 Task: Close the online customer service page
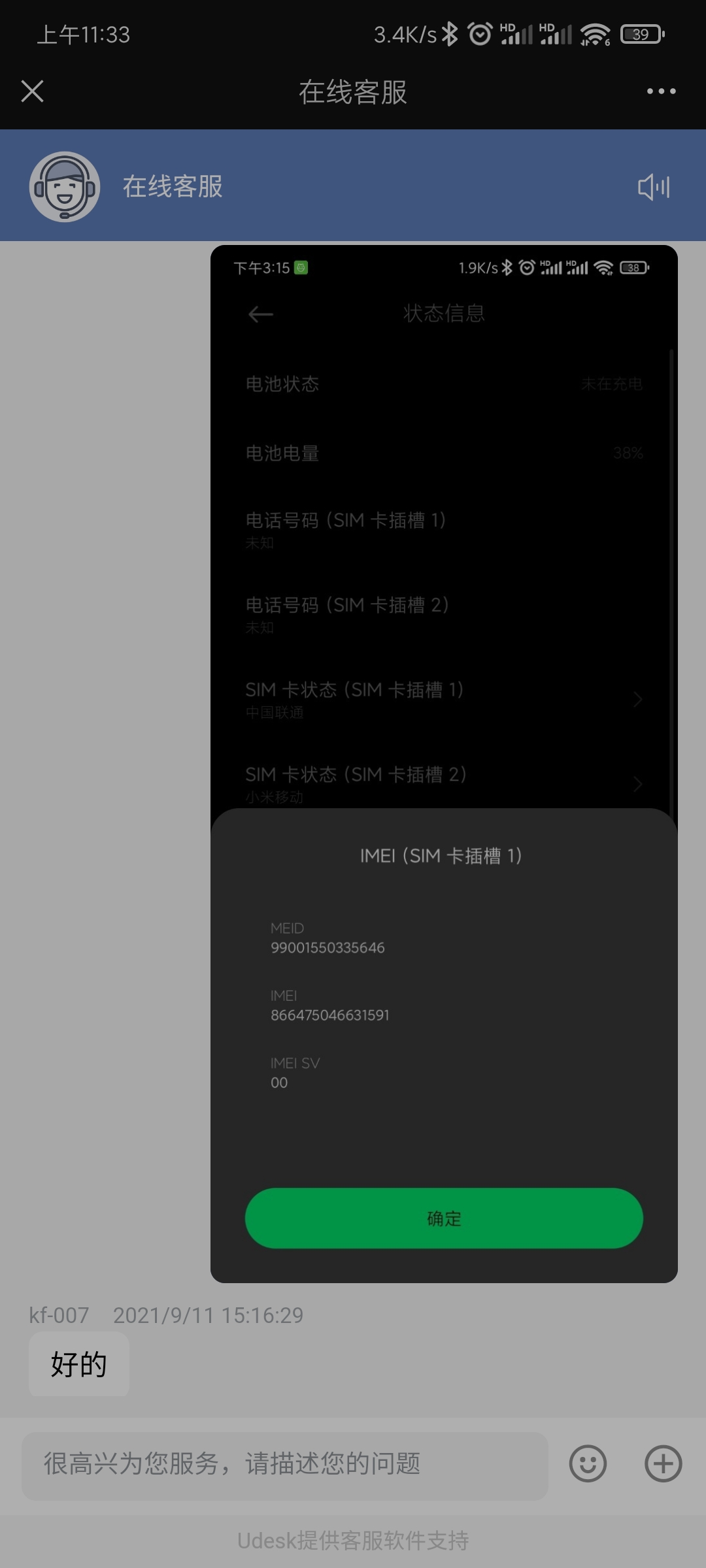tap(32, 91)
